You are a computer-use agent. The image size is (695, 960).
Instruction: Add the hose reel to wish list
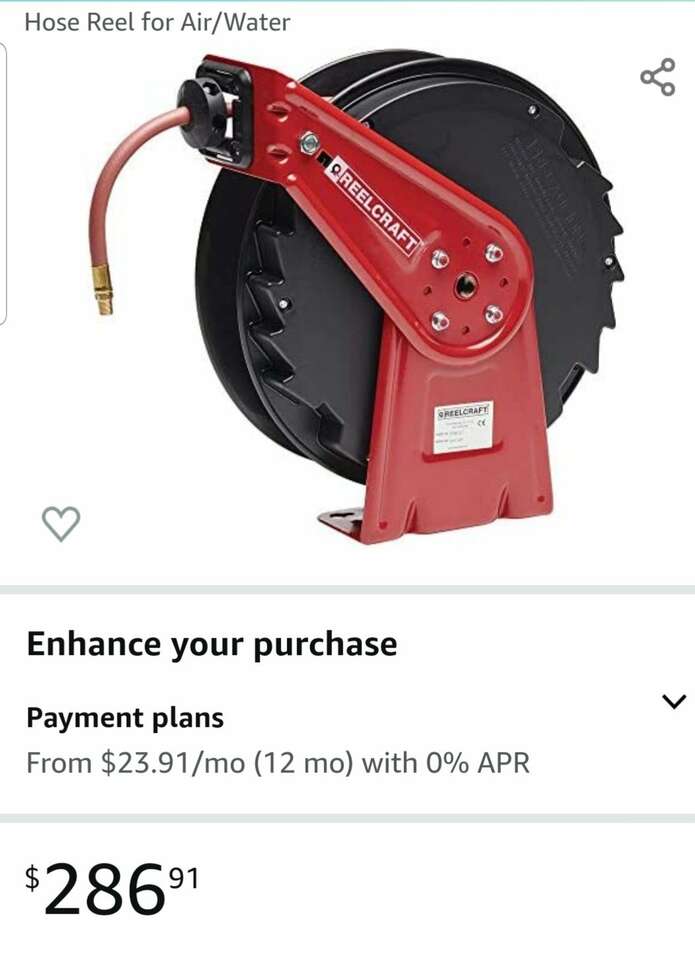pyautogui.click(x=61, y=523)
